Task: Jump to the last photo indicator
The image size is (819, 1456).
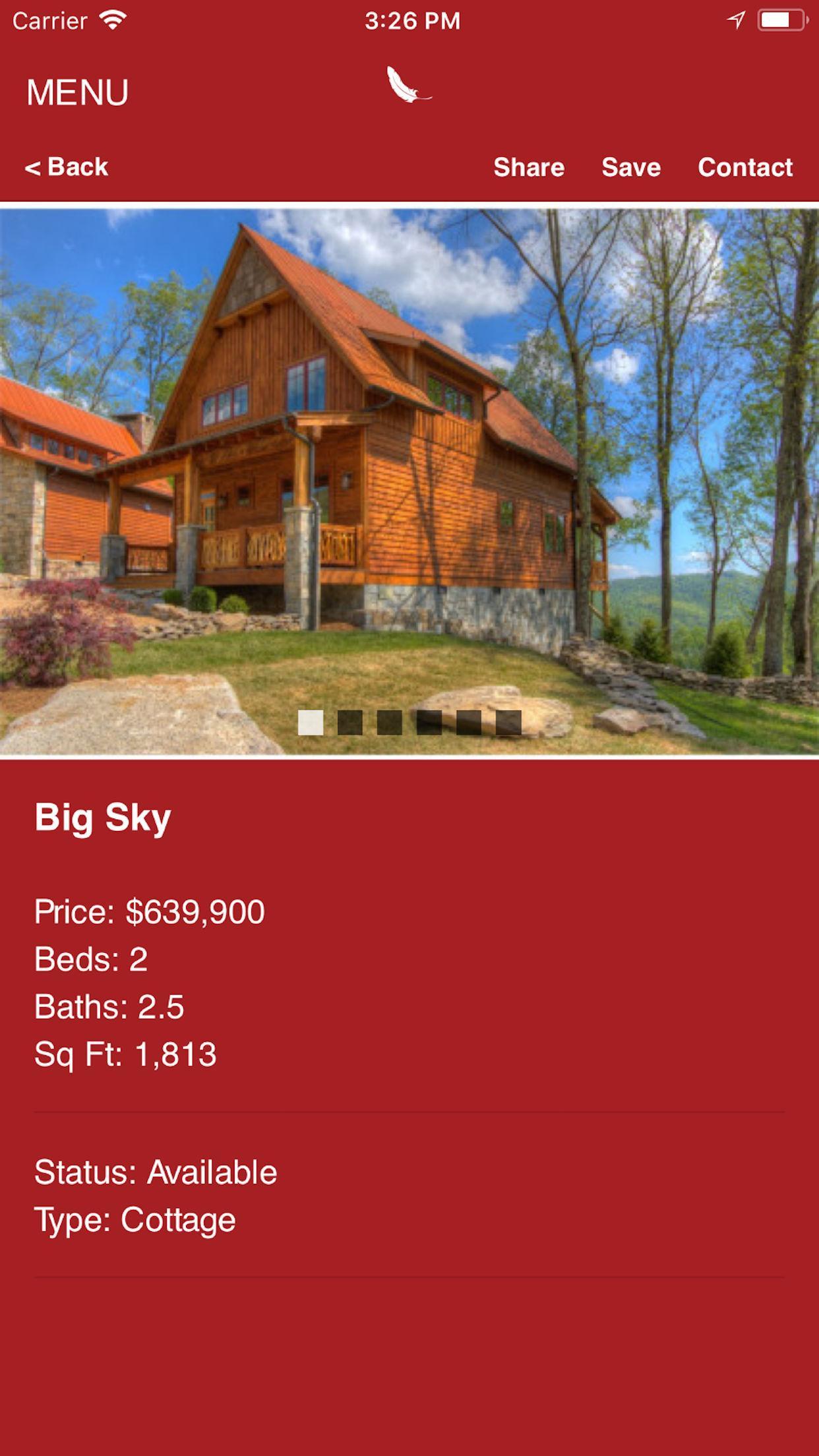Action: [508, 723]
